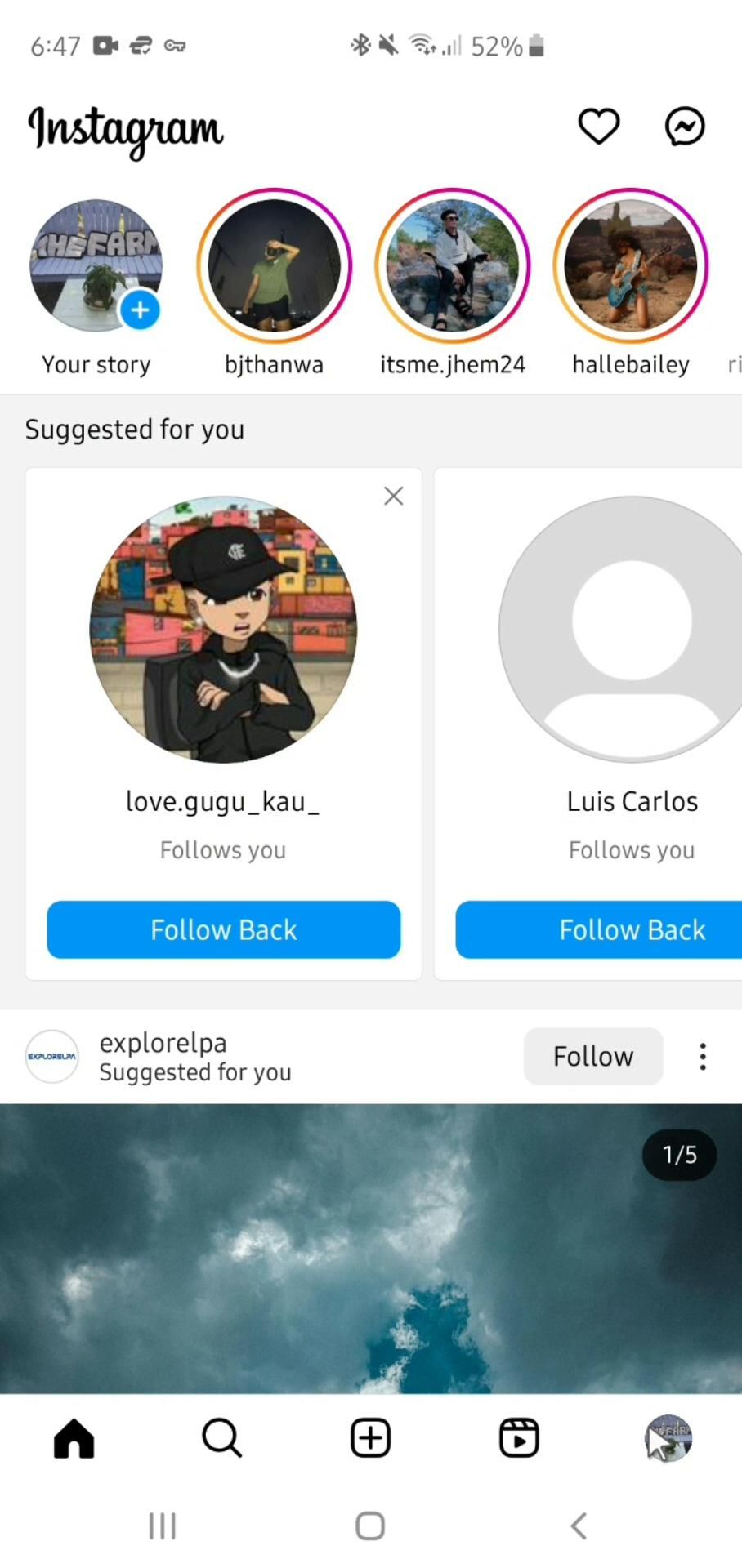Image resolution: width=742 pixels, height=1568 pixels.
Task: View bjthanwa's story
Action: click(x=274, y=265)
